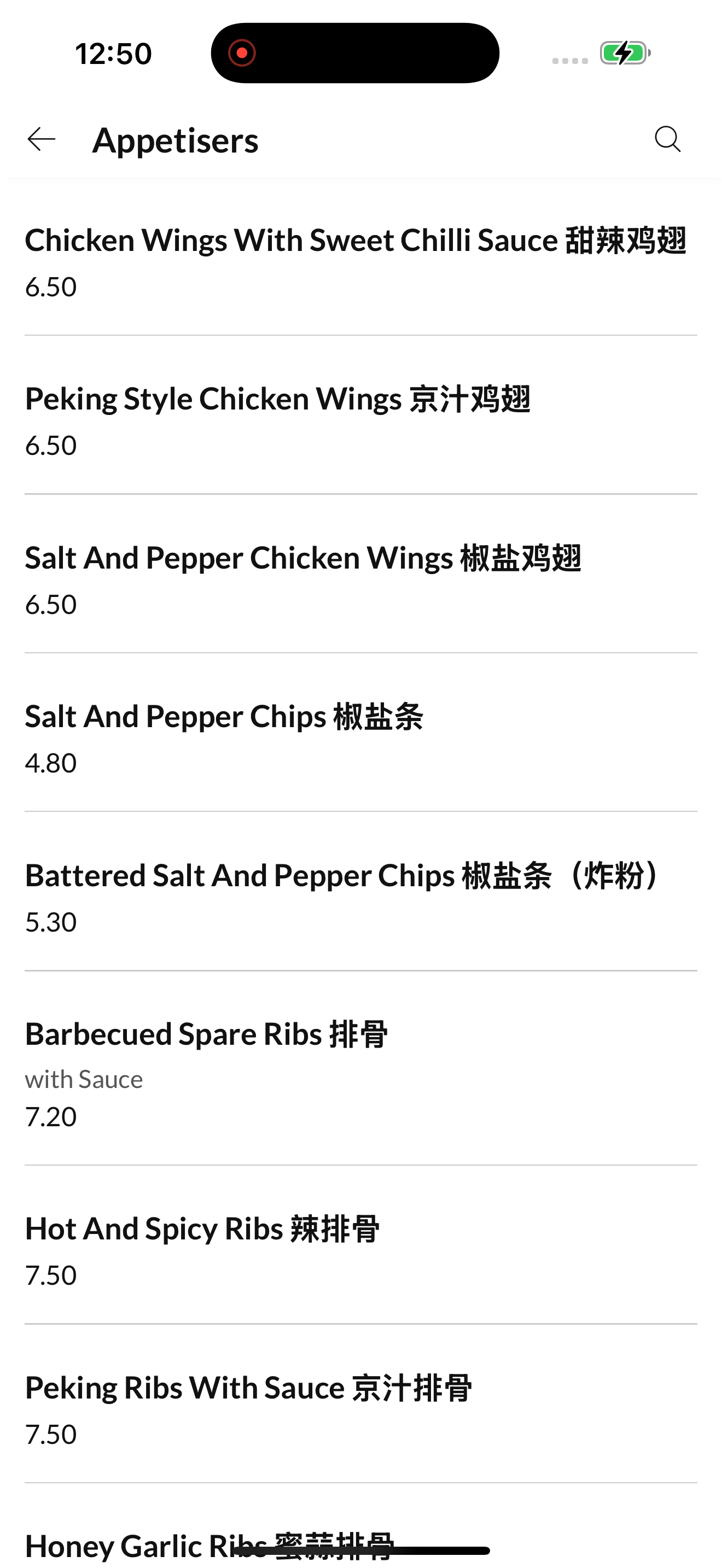Select Battered Salt And Pepper Chips
Viewport: 722px width, 1568px height.
[x=360, y=897]
